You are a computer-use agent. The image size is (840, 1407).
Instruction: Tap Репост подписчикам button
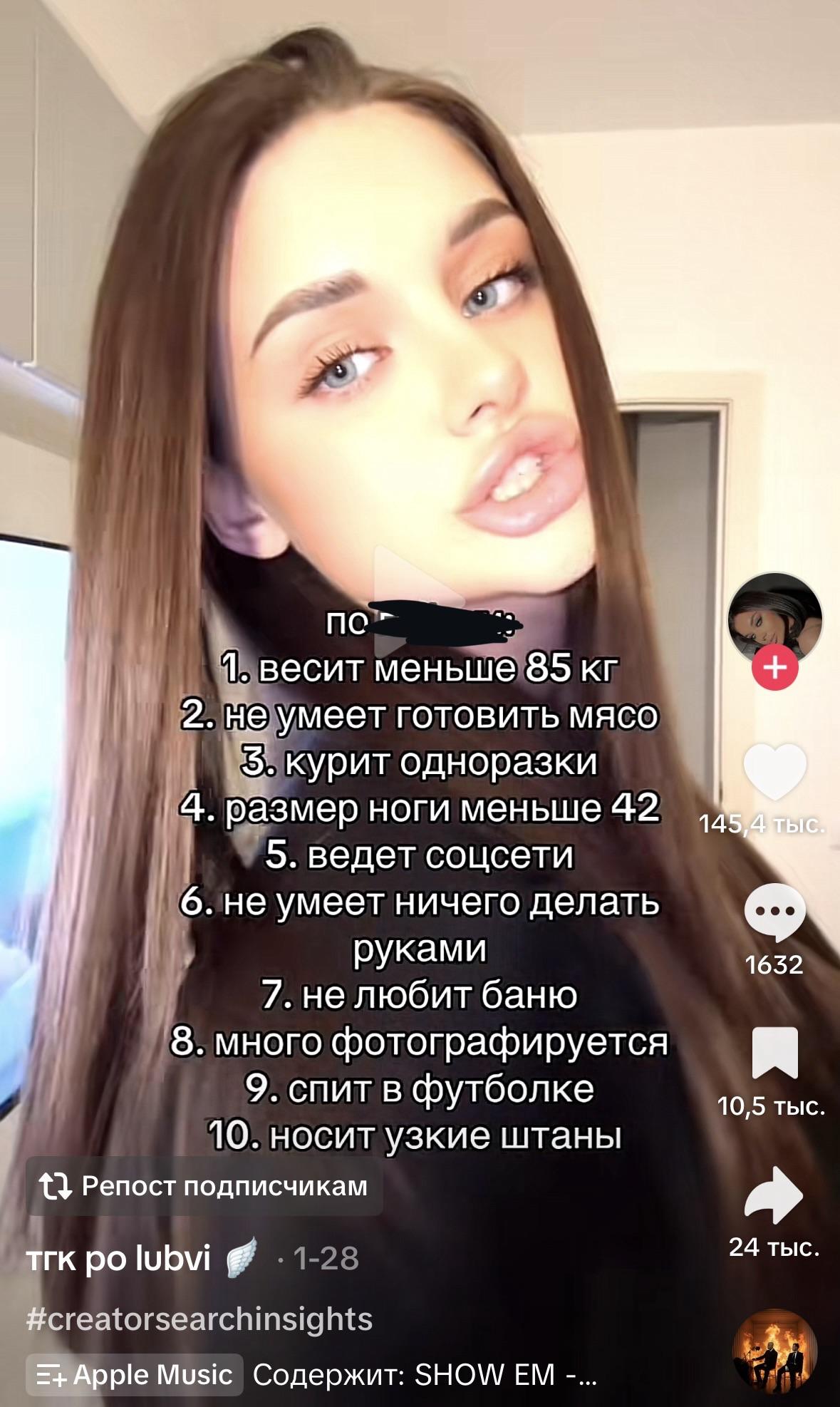coord(204,1186)
